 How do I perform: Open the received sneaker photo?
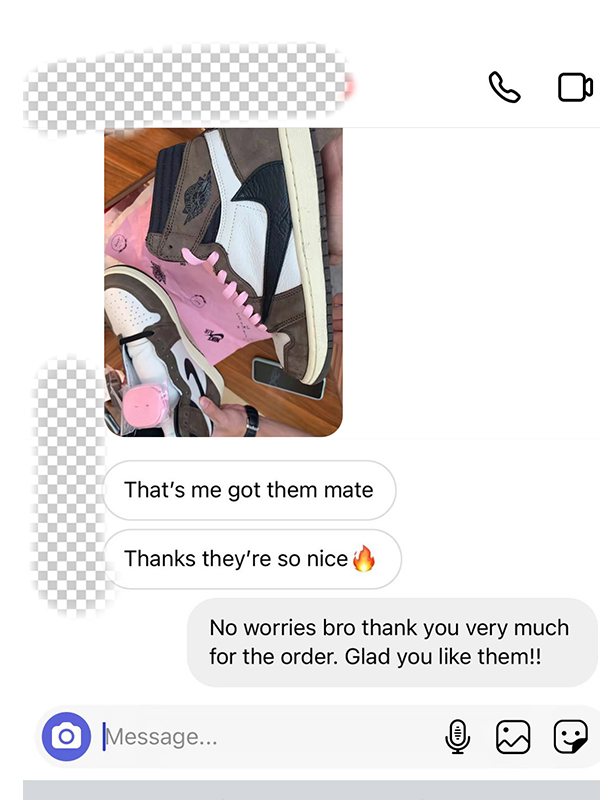click(x=223, y=282)
